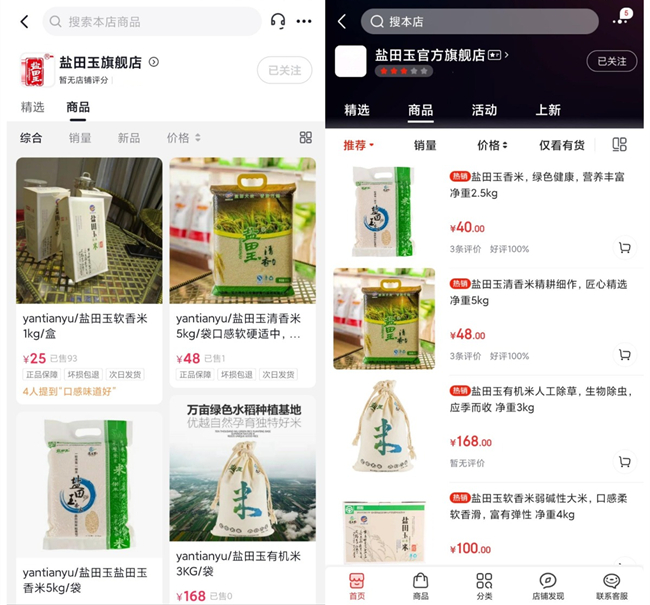Tap the "搜本店" search box

pos(480,21)
